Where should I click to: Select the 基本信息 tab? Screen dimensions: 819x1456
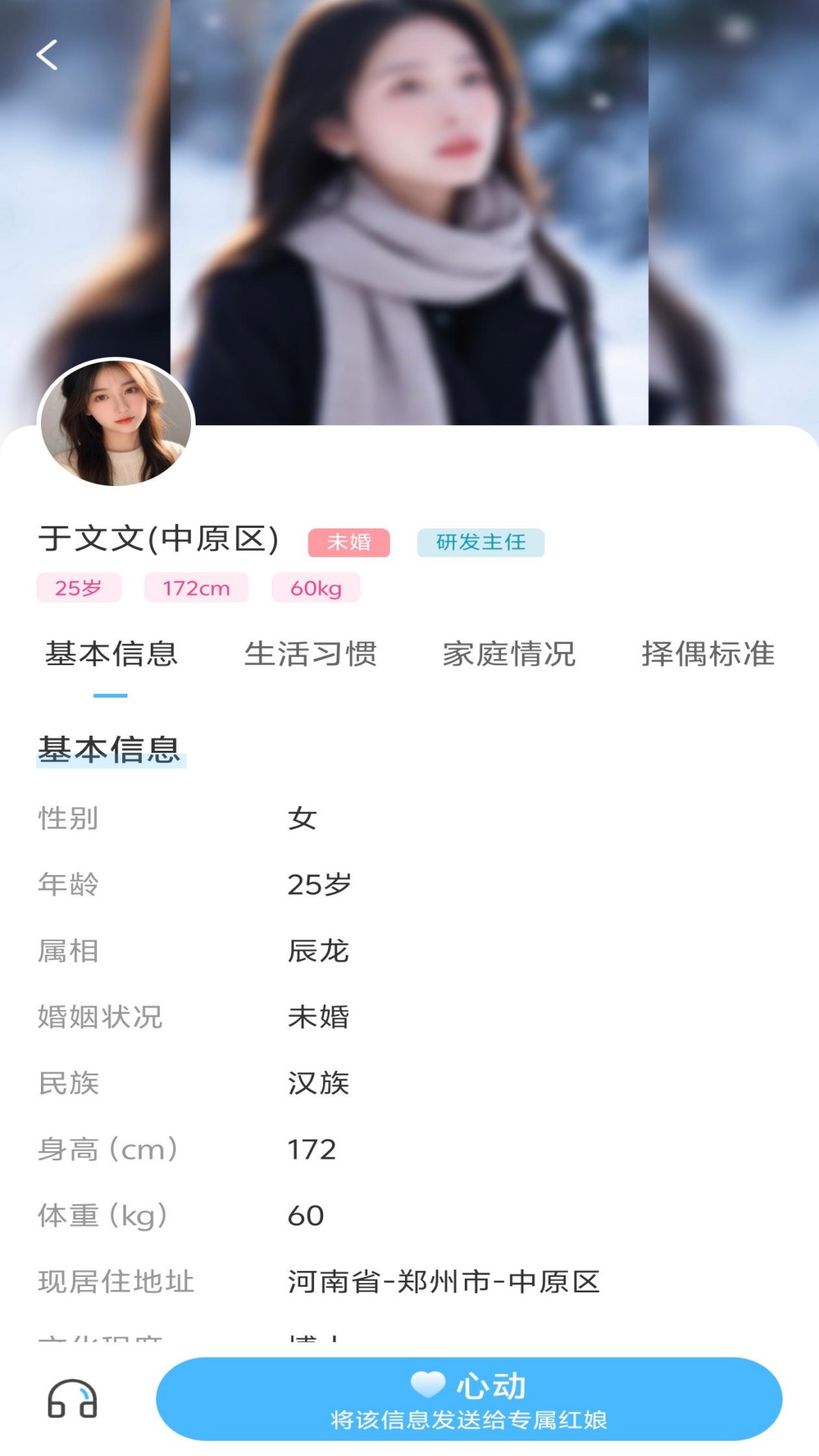110,655
